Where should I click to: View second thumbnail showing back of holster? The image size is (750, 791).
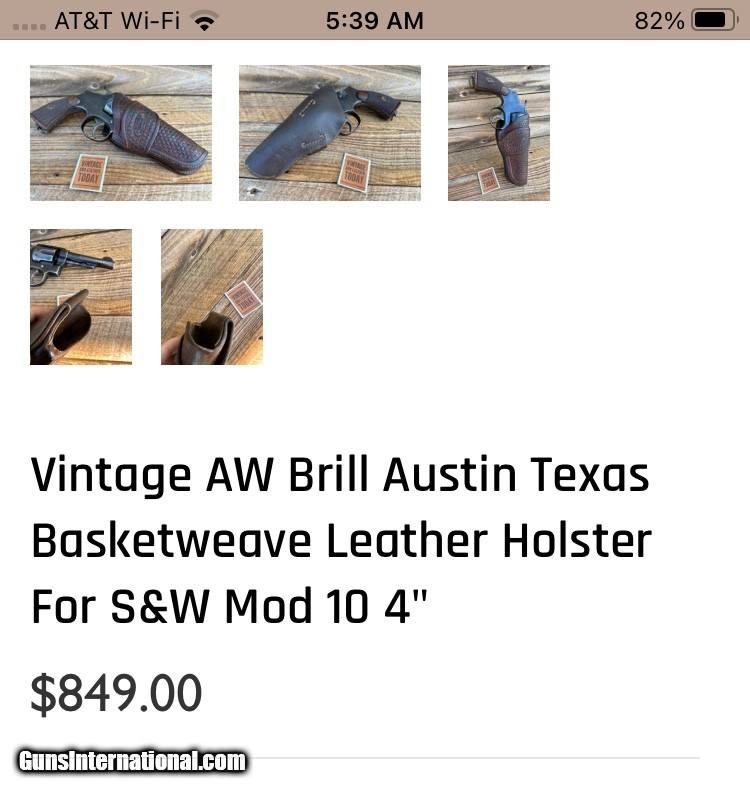click(x=330, y=133)
